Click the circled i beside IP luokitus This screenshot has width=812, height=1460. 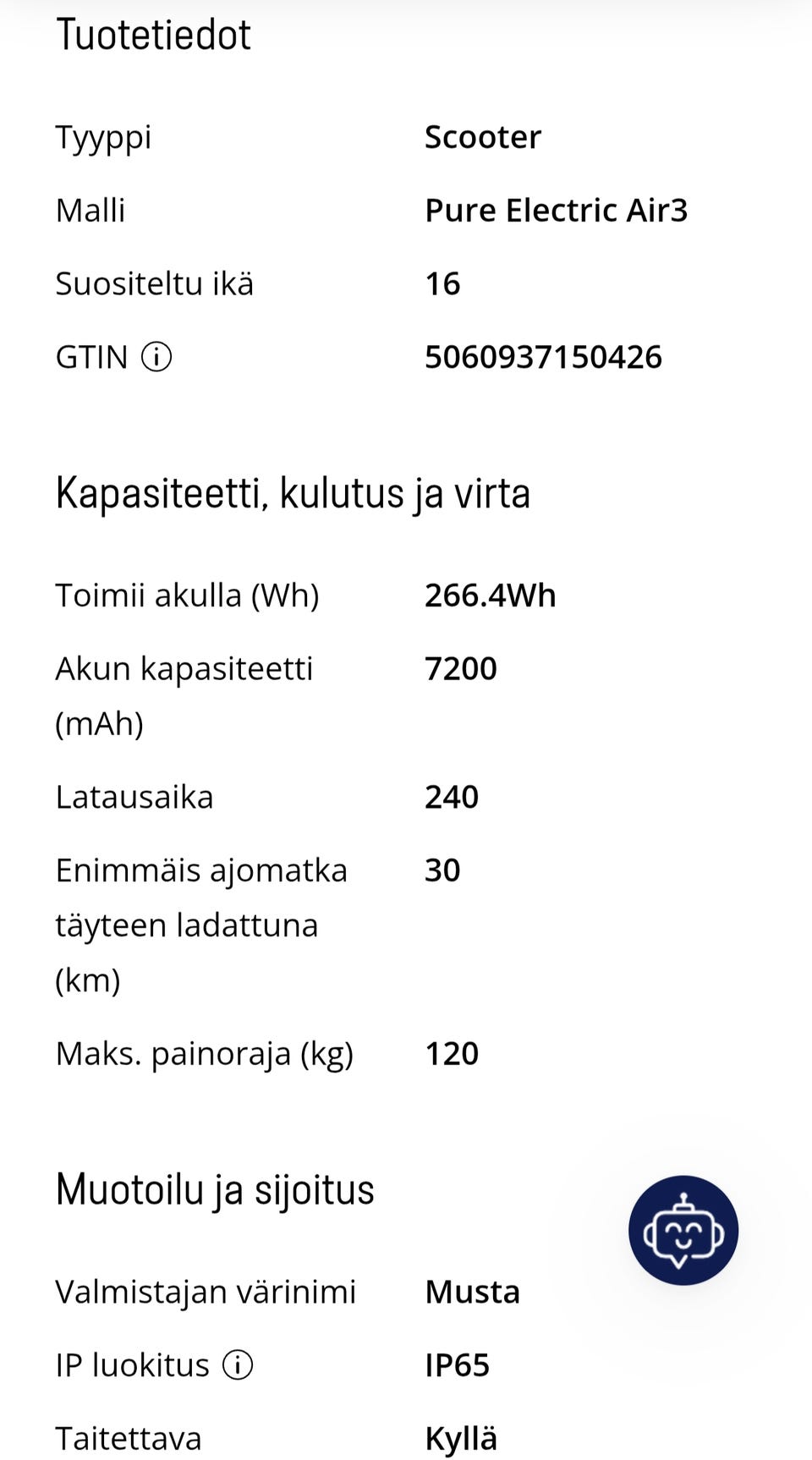coord(239,1364)
